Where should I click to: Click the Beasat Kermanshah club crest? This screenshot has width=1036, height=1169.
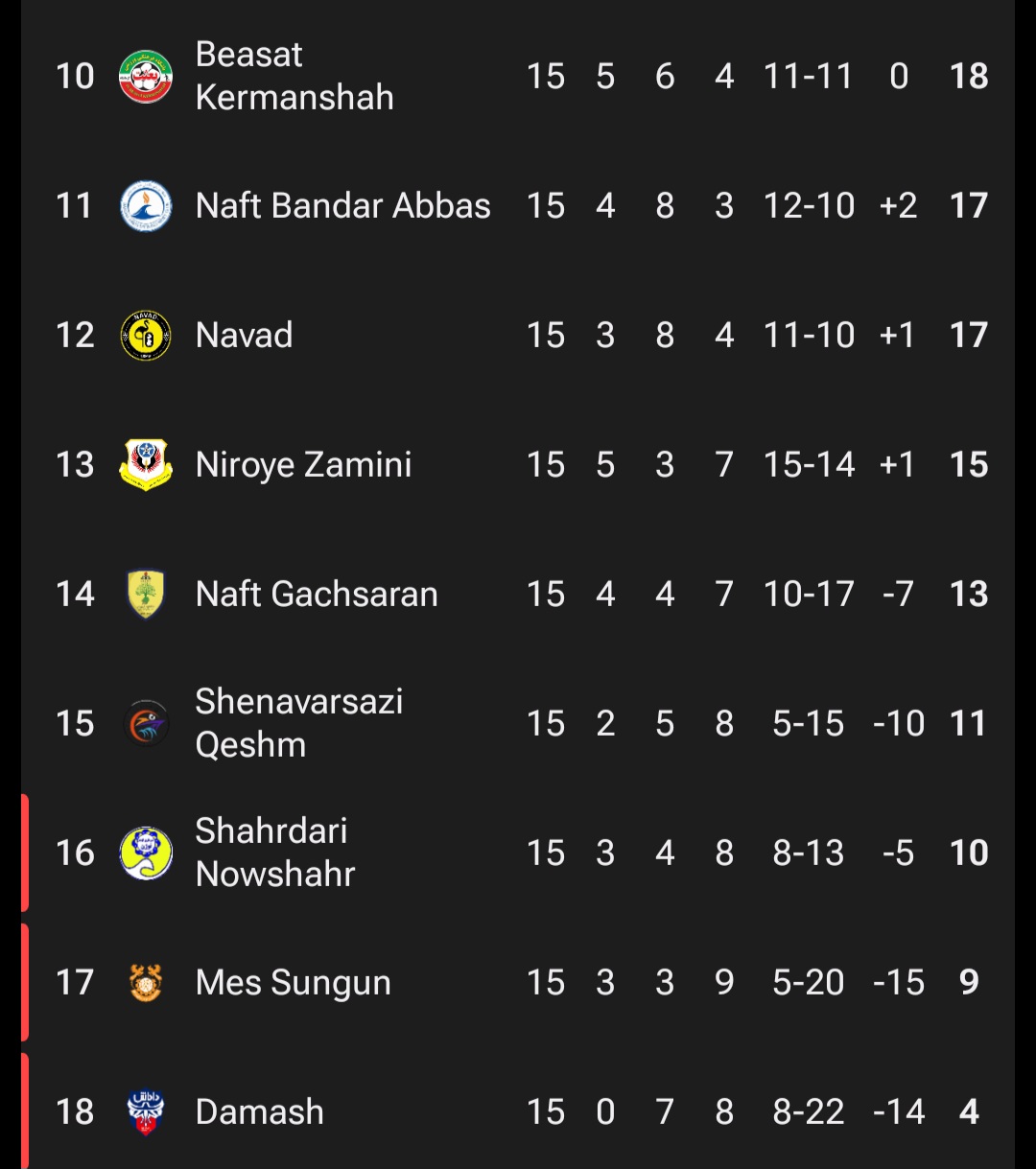coord(146,77)
